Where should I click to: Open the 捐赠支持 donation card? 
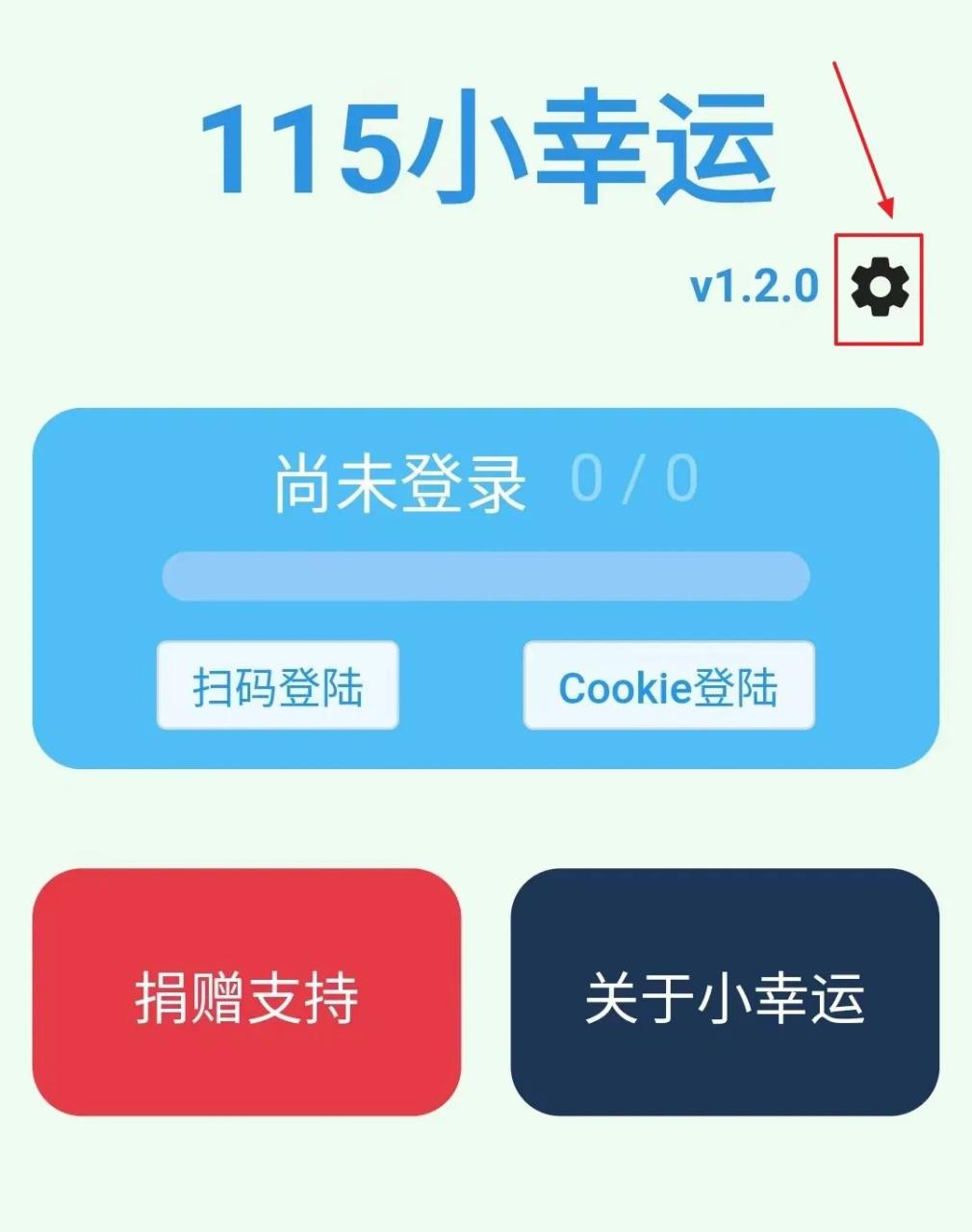point(246,992)
